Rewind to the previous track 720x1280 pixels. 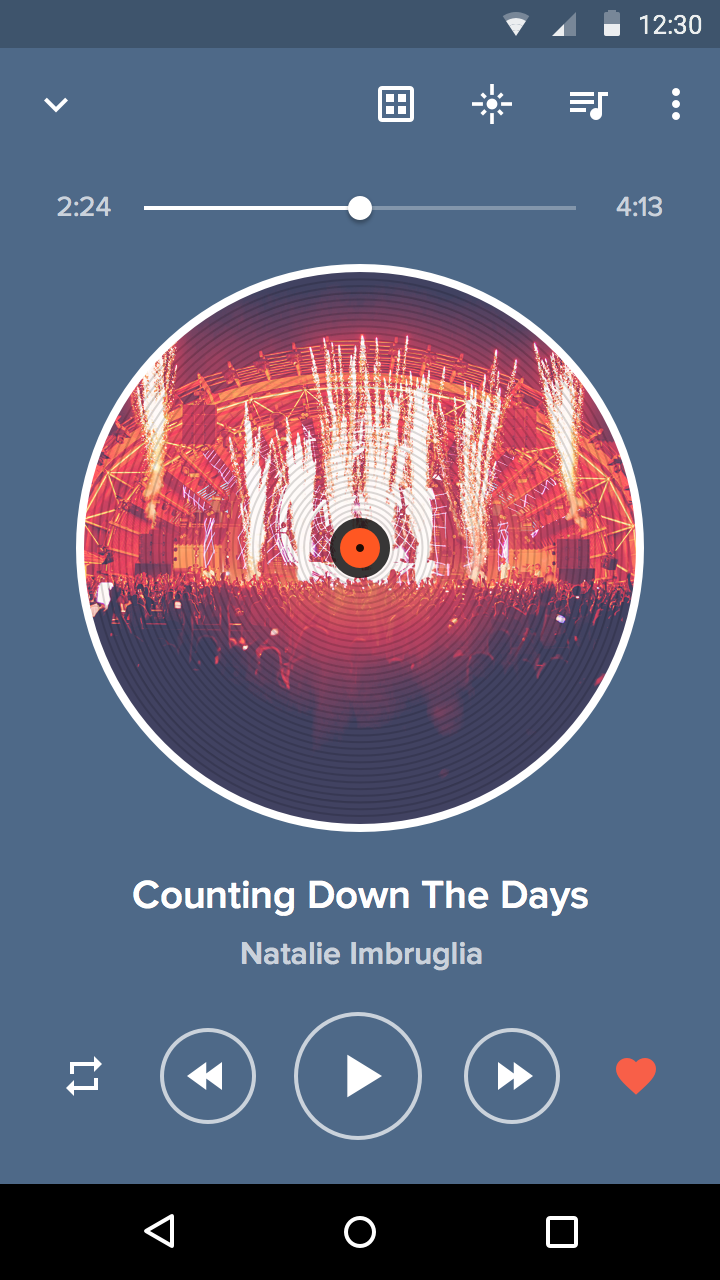point(208,1076)
